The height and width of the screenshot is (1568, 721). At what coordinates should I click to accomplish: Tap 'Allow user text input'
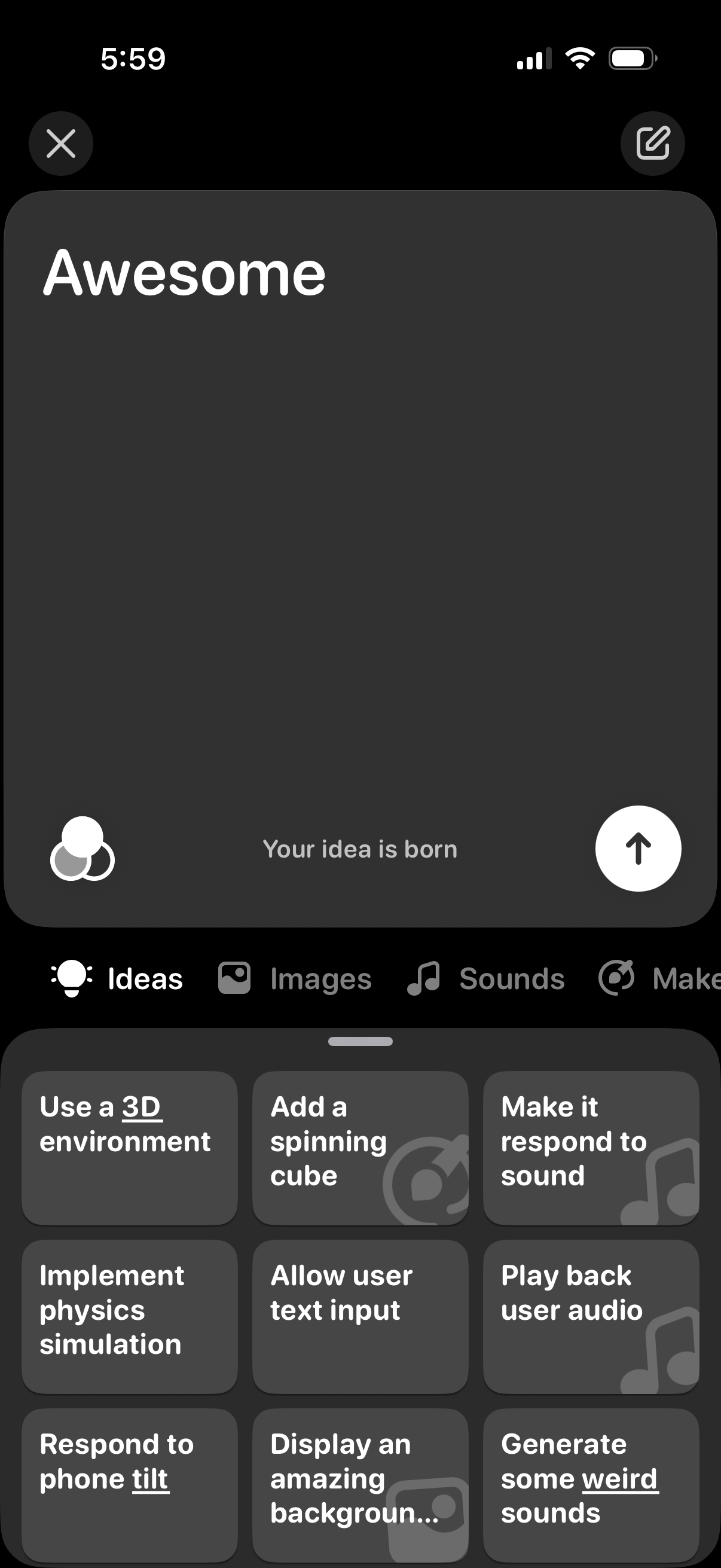pos(359,1317)
